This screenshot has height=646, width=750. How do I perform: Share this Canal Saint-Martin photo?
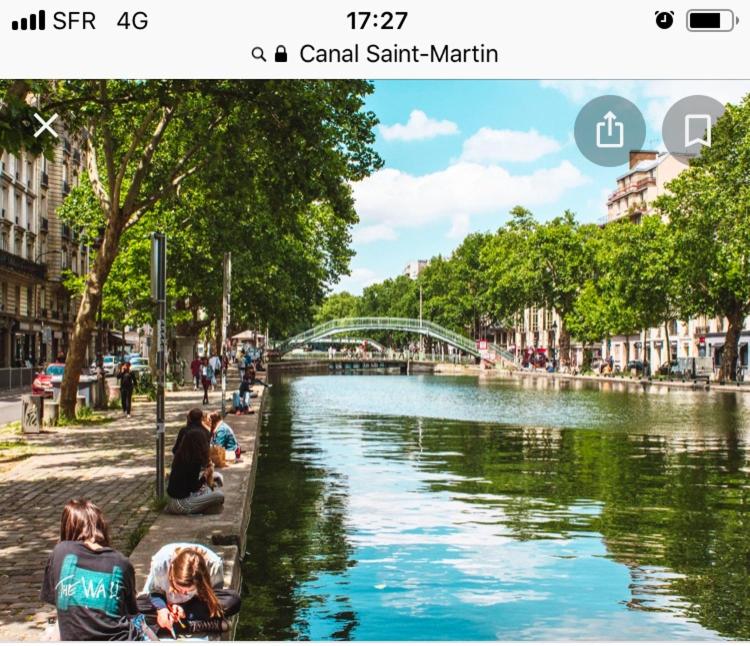pyautogui.click(x=609, y=130)
